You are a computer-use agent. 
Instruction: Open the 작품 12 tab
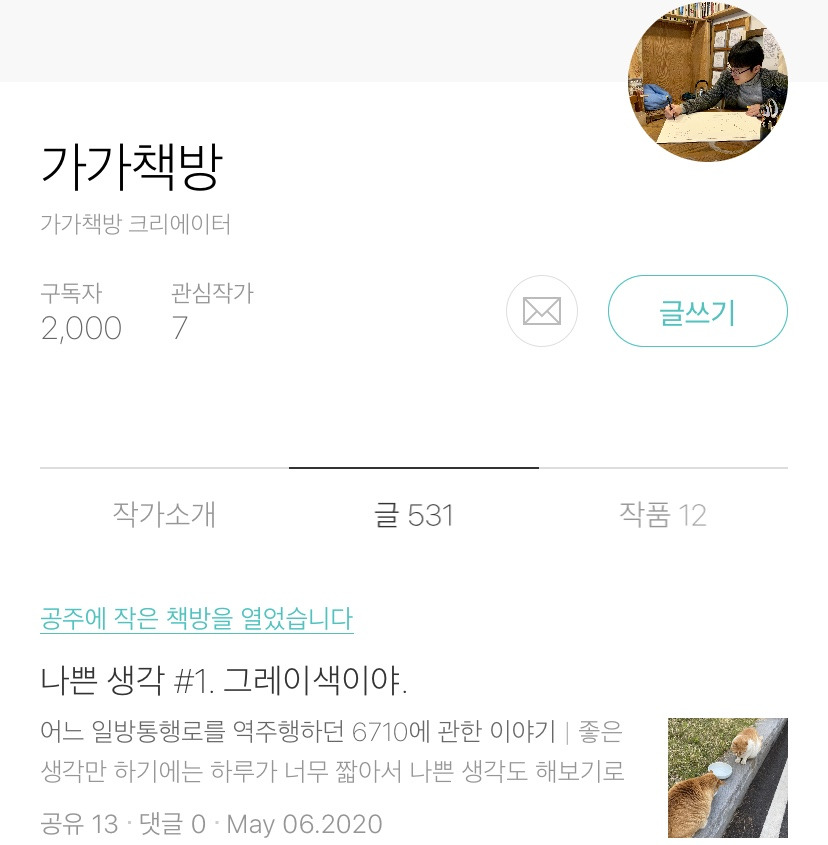663,515
